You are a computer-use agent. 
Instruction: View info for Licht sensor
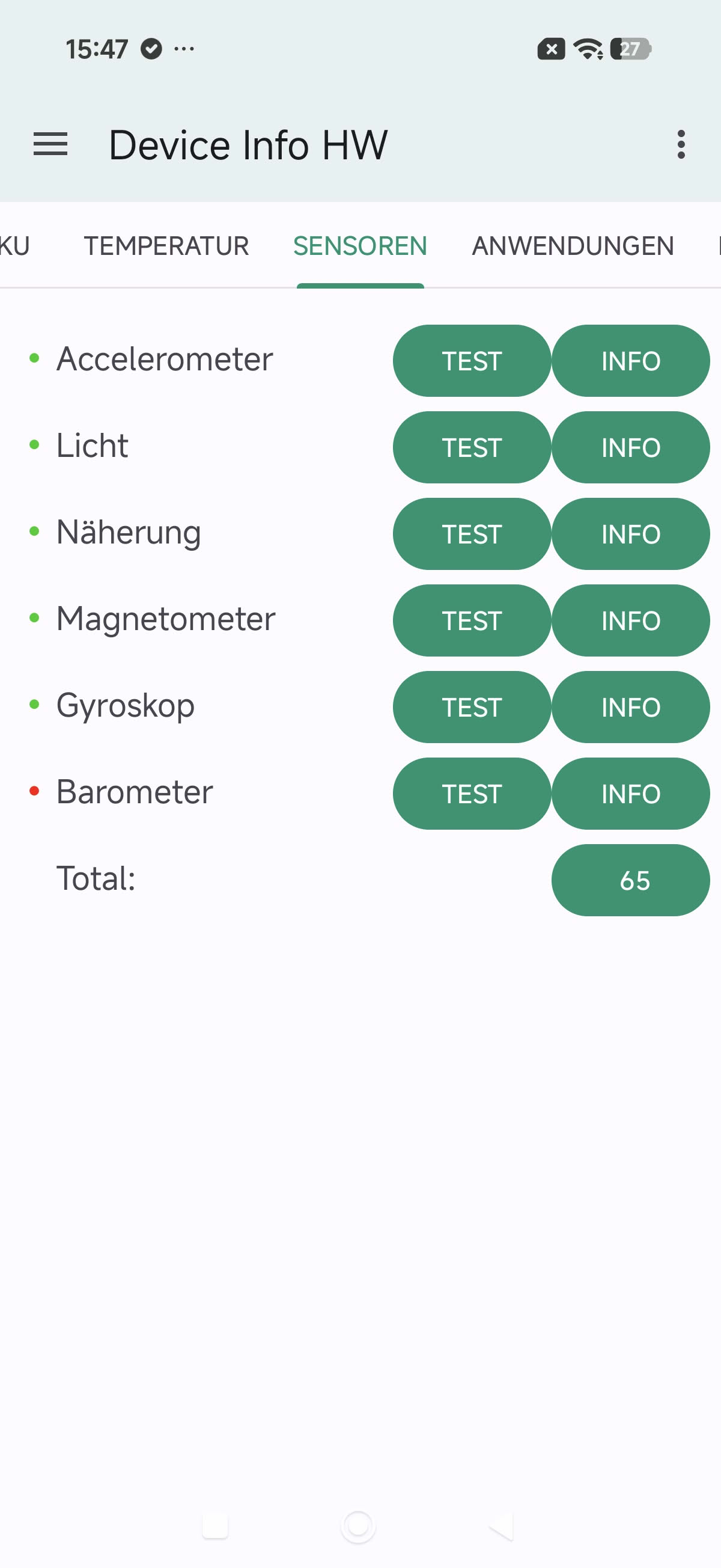[x=630, y=447]
